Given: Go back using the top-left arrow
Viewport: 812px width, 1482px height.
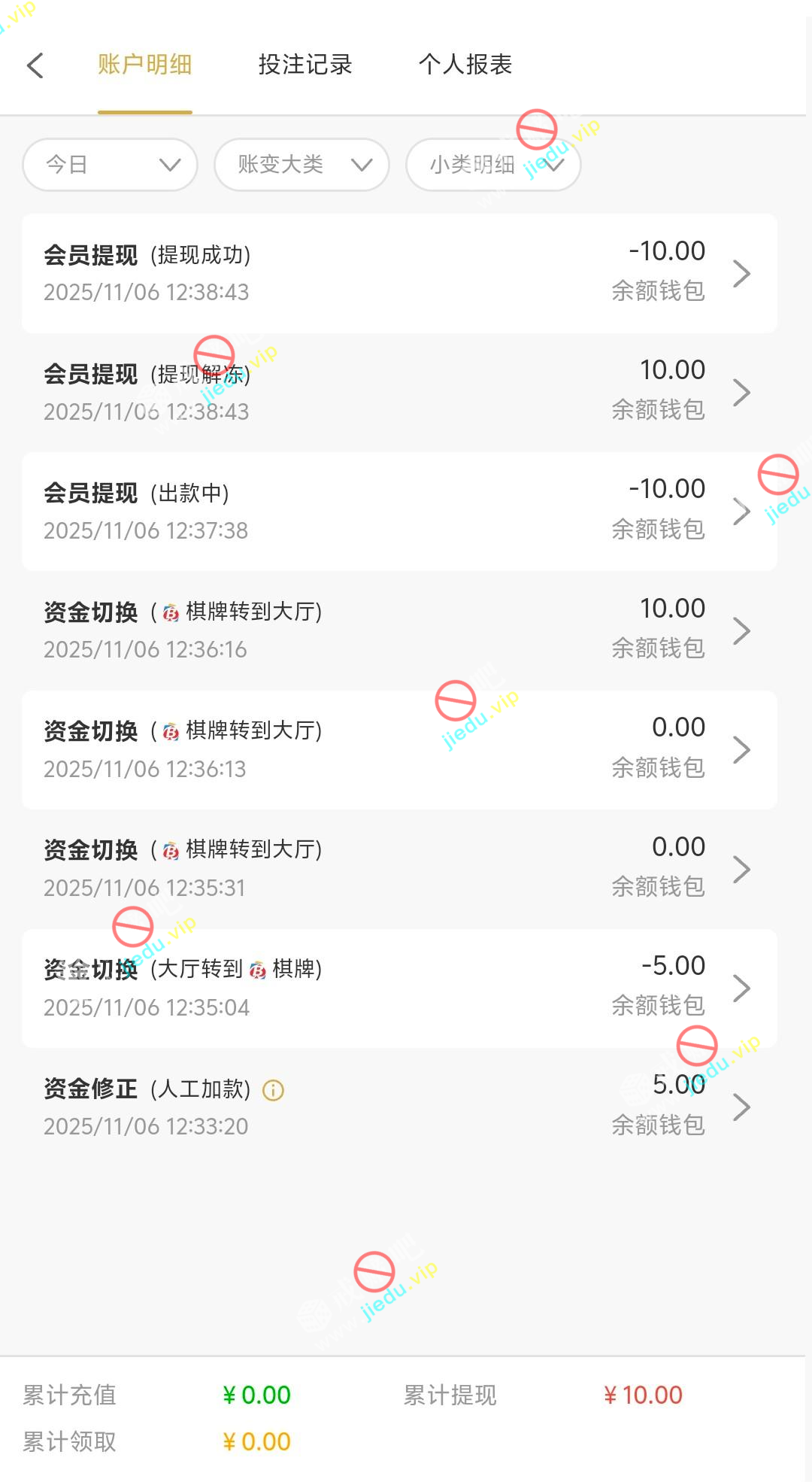Looking at the screenshot, I should click(35, 65).
